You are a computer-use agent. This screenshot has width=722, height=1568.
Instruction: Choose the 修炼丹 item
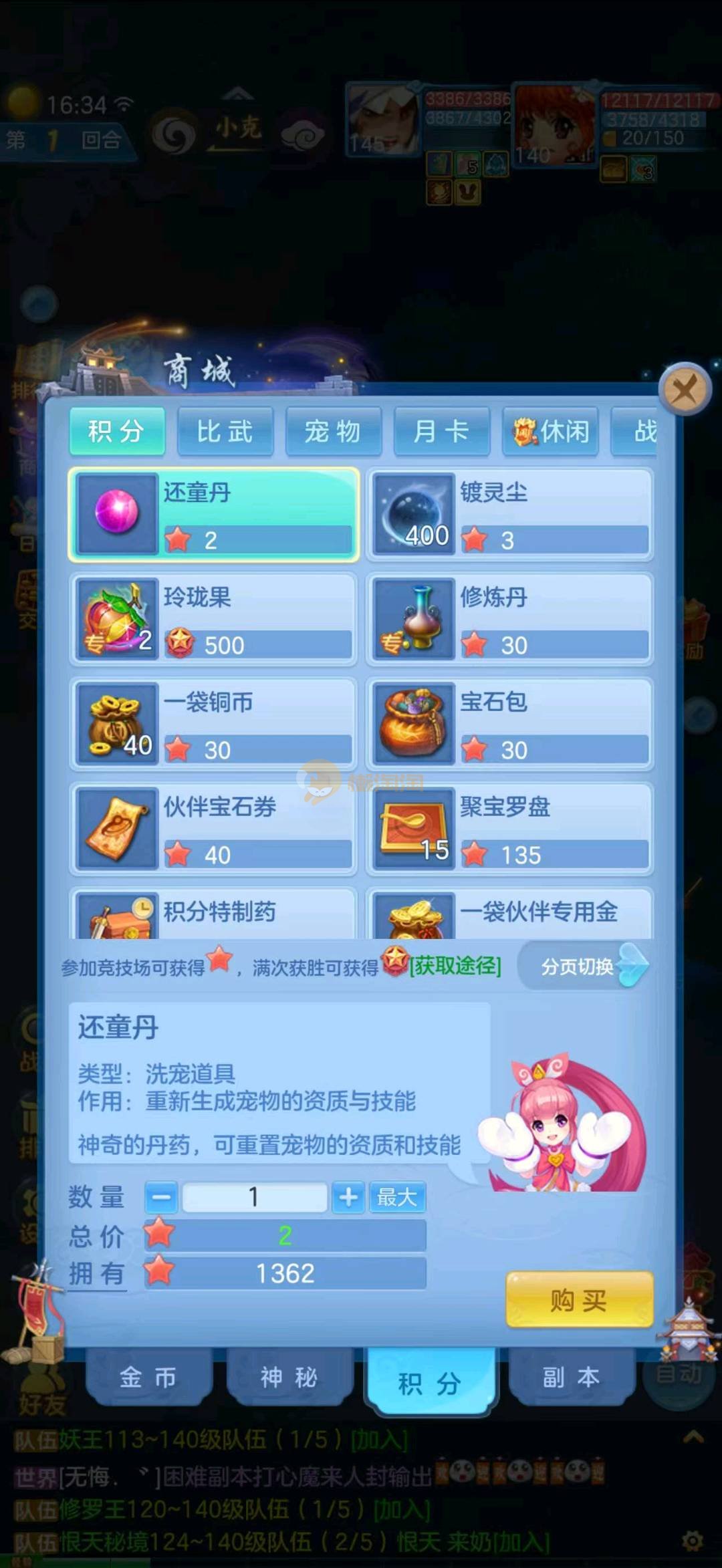(x=509, y=619)
